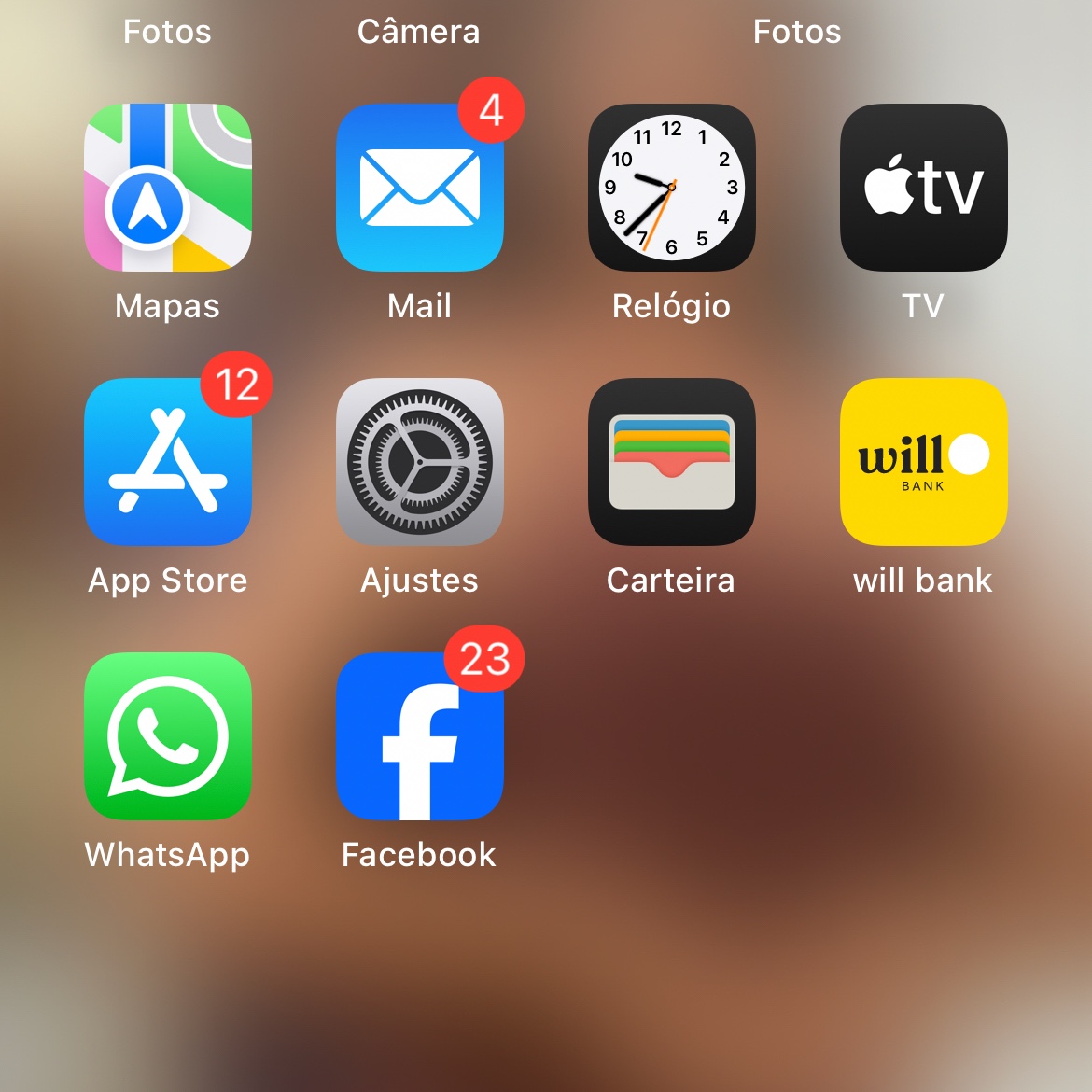
Task: Launch Mail with 4 unread notifications
Action: (x=420, y=188)
